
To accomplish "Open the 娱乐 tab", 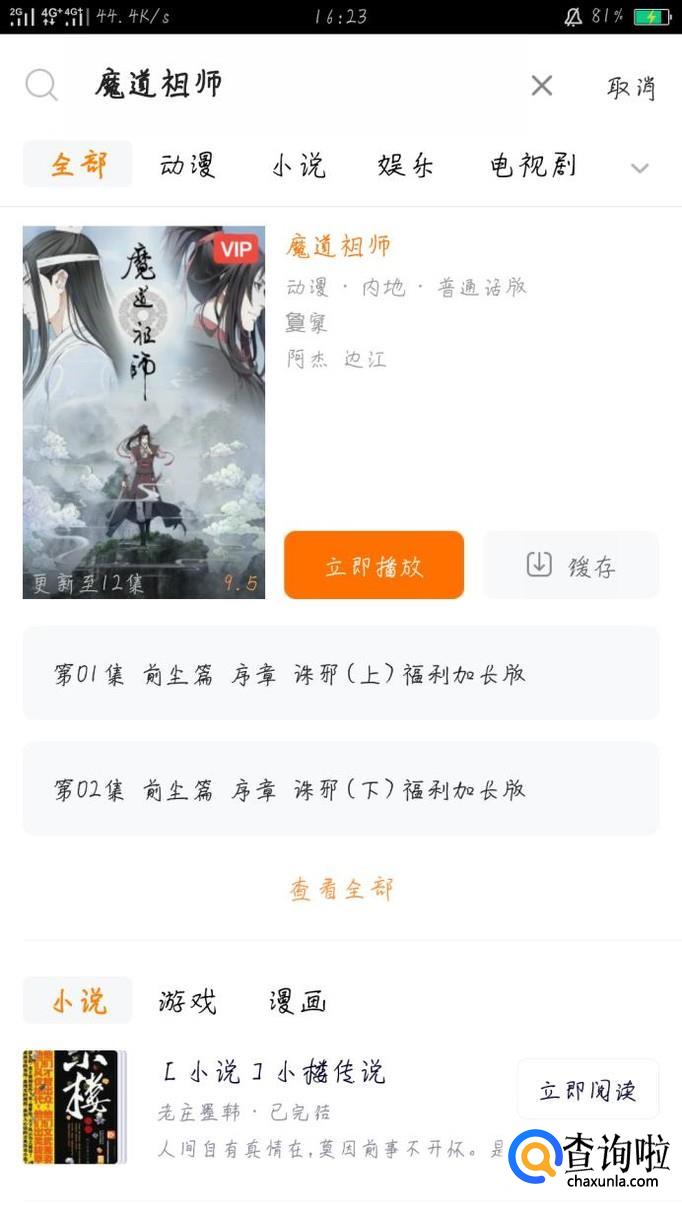I will coord(406,165).
